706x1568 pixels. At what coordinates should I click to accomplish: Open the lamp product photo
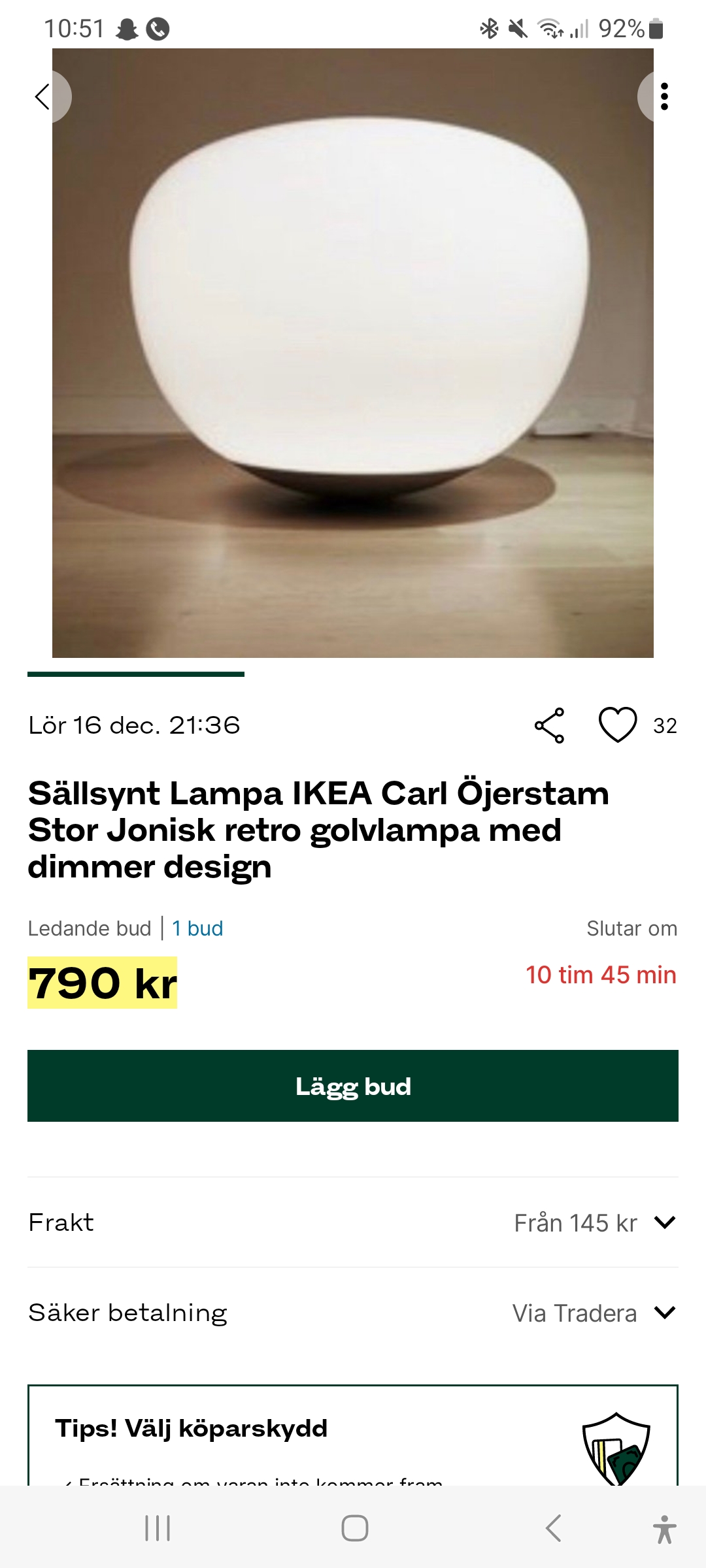coord(353,353)
